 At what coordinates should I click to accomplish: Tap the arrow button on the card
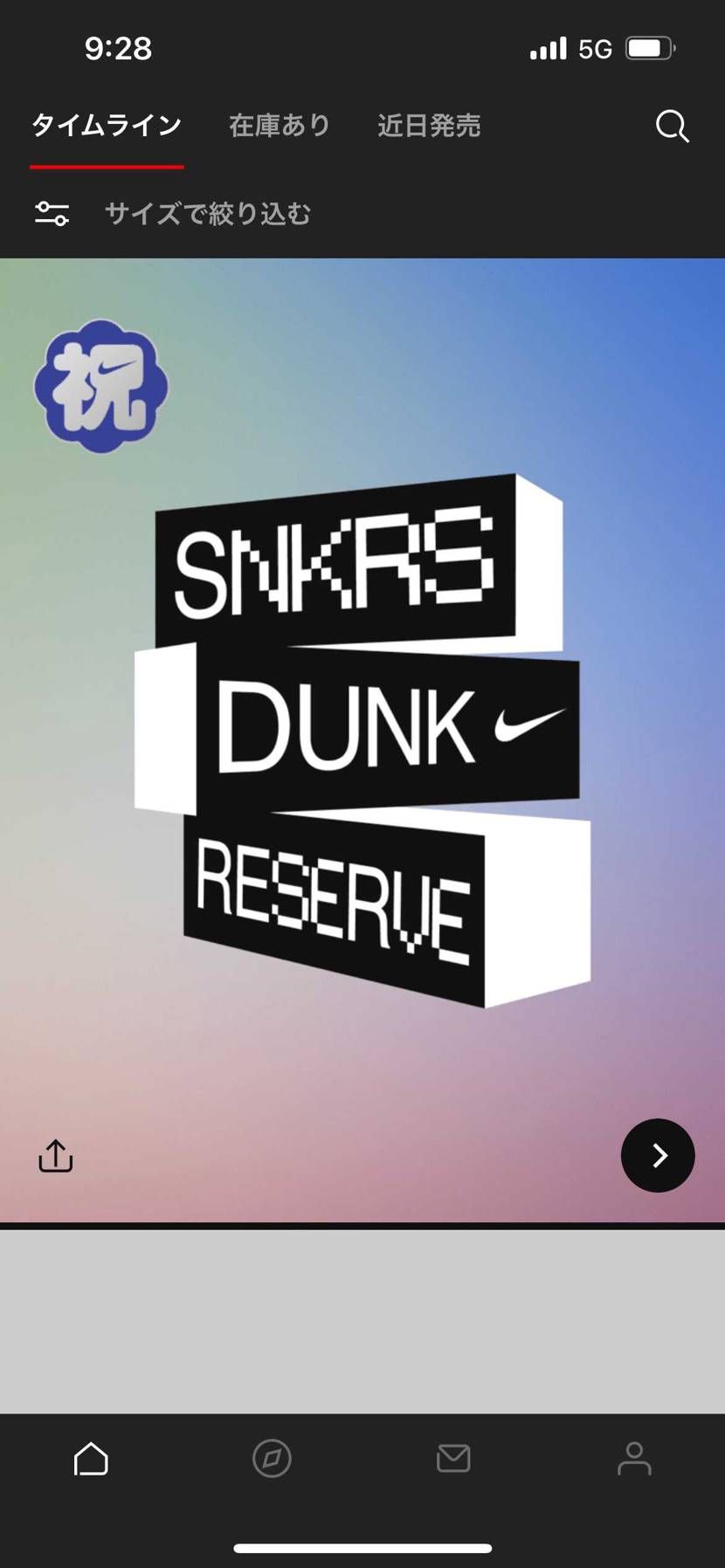tap(657, 1155)
